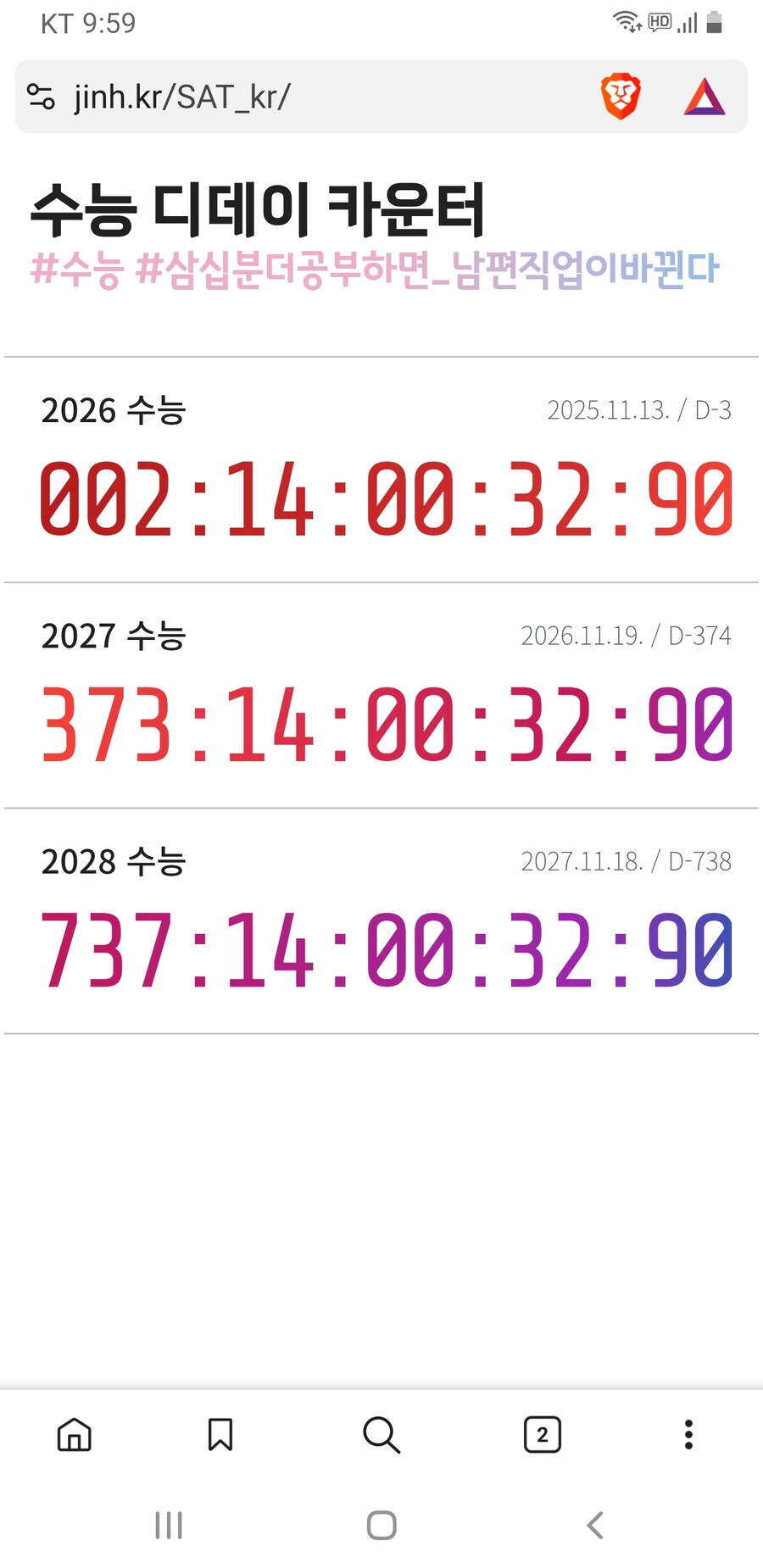Open recent apps with the recents button

click(x=169, y=1526)
